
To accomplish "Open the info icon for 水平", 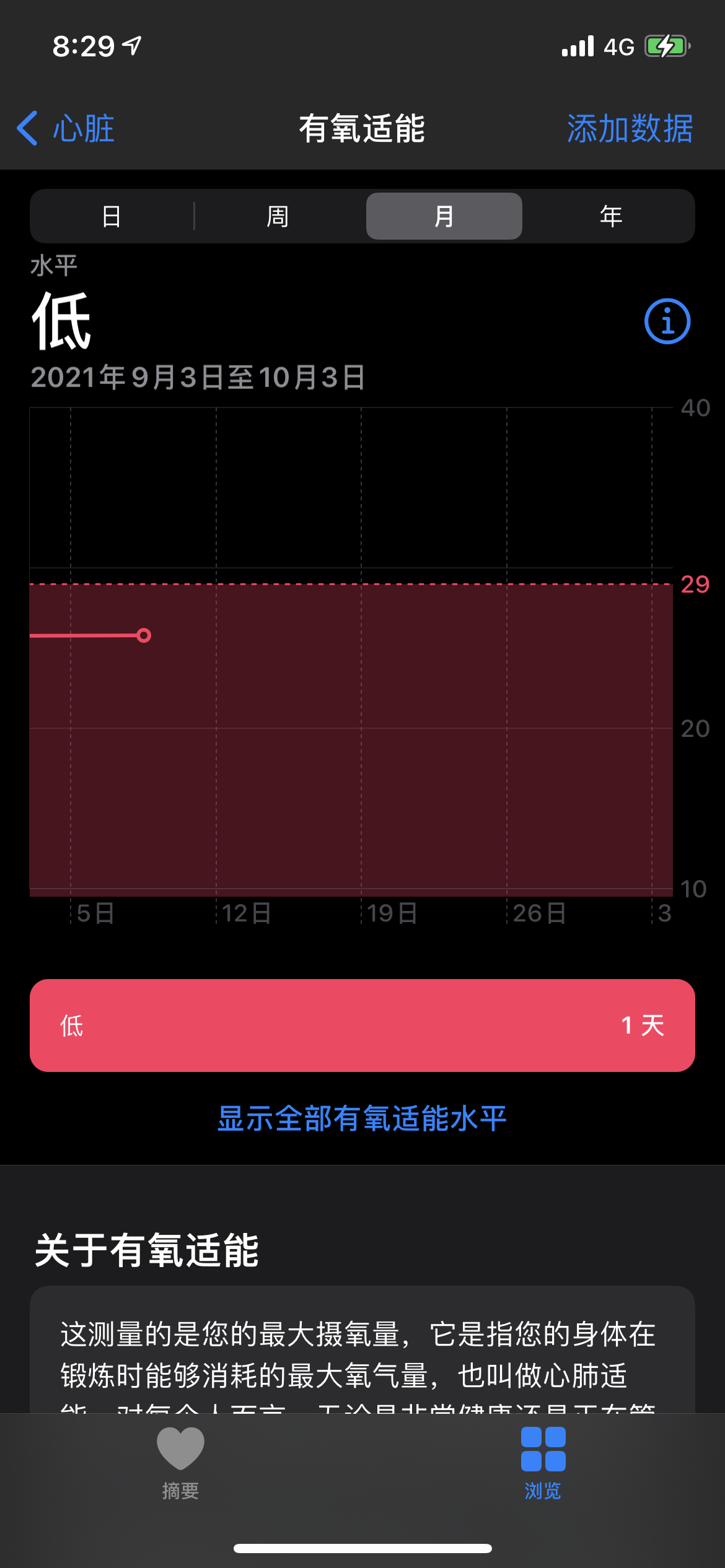I will pos(667,321).
